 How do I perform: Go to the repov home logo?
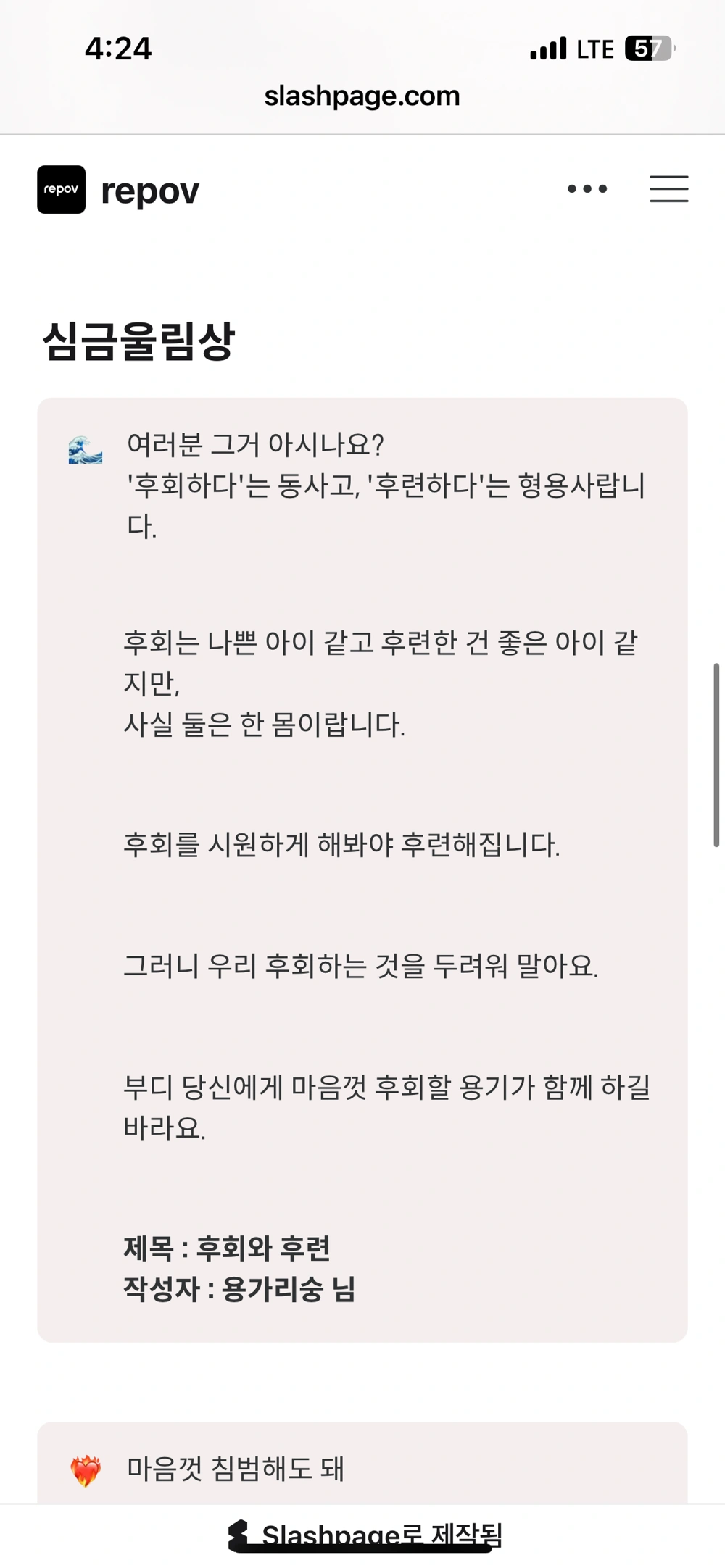62,190
